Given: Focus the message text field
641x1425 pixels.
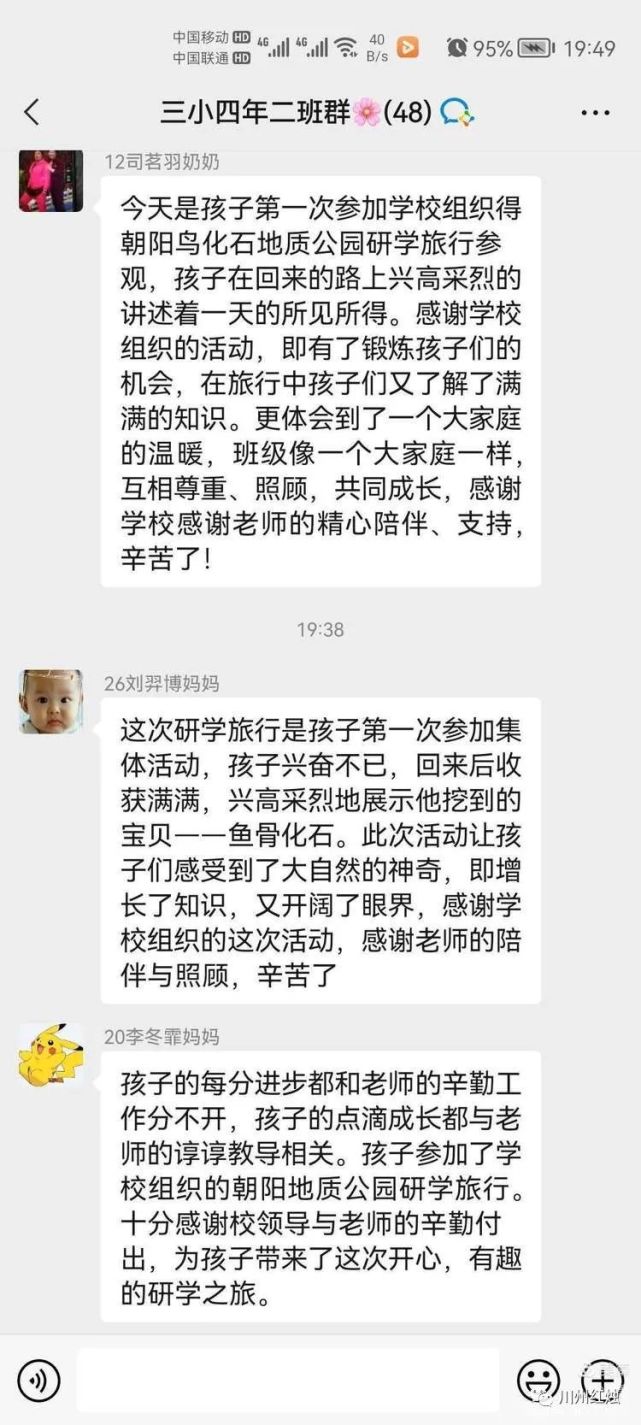Looking at the screenshot, I should coord(288,1380).
